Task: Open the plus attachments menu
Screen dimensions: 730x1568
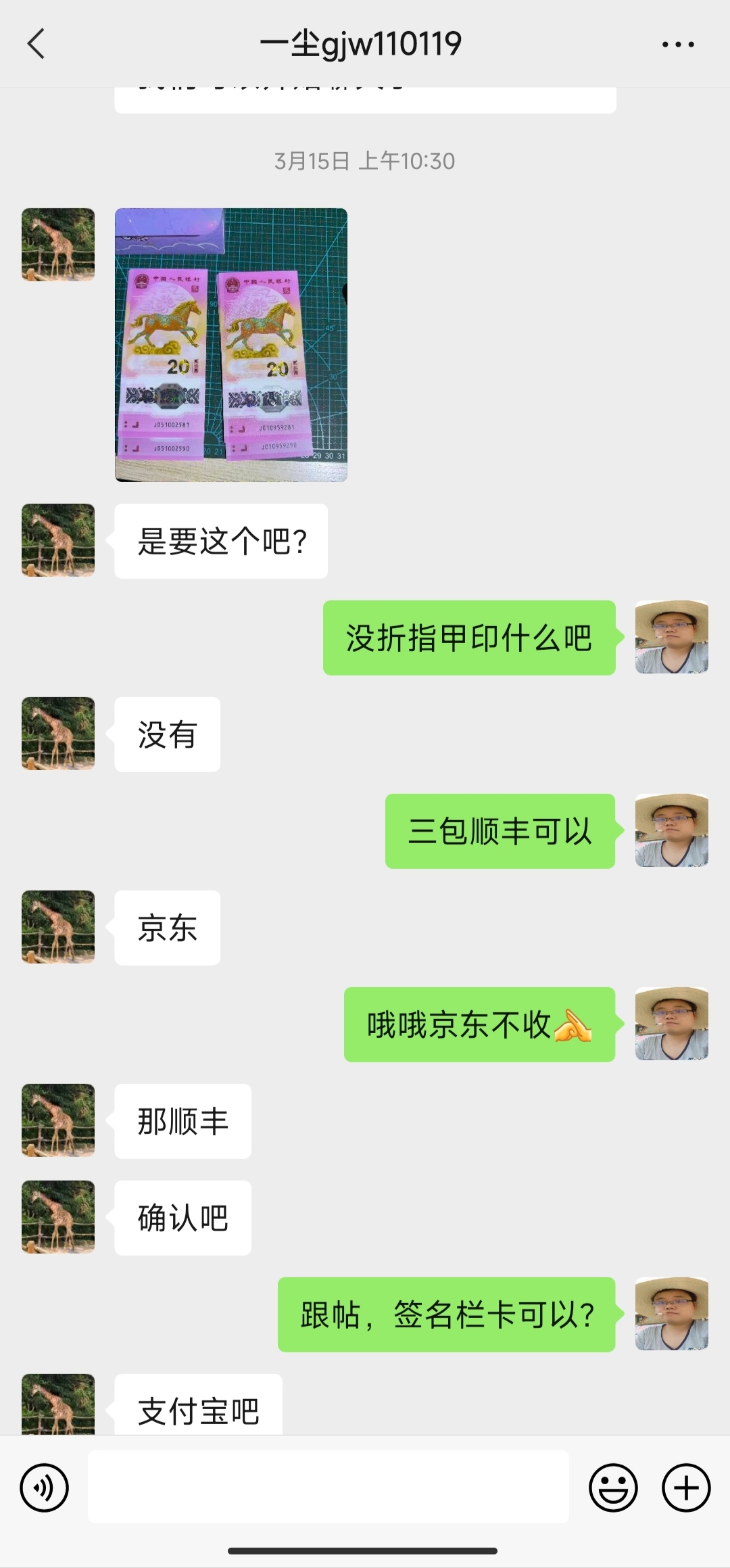Action: click(x=686, y=1488)
